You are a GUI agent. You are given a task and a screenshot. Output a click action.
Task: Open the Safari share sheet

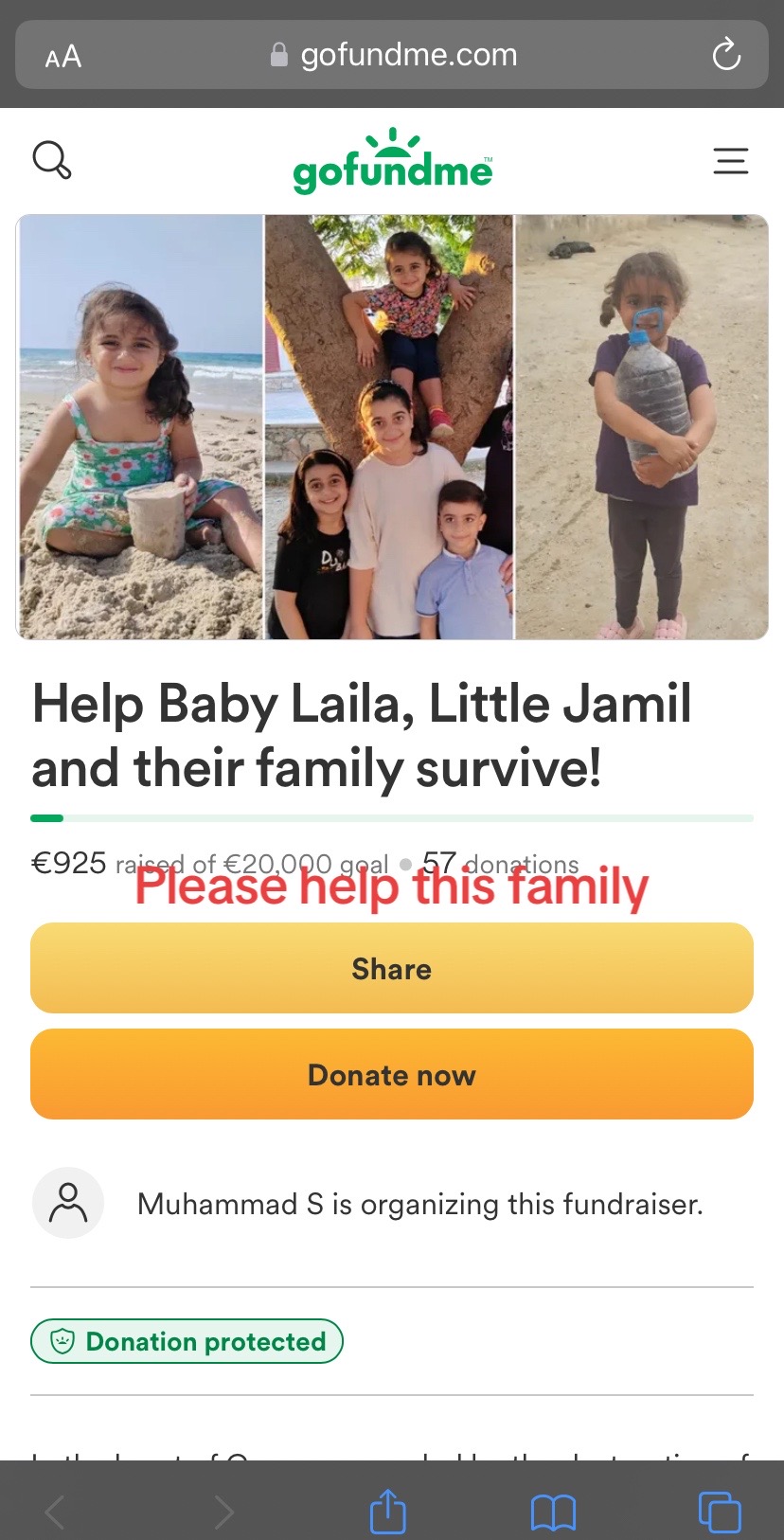point(387,1511)
